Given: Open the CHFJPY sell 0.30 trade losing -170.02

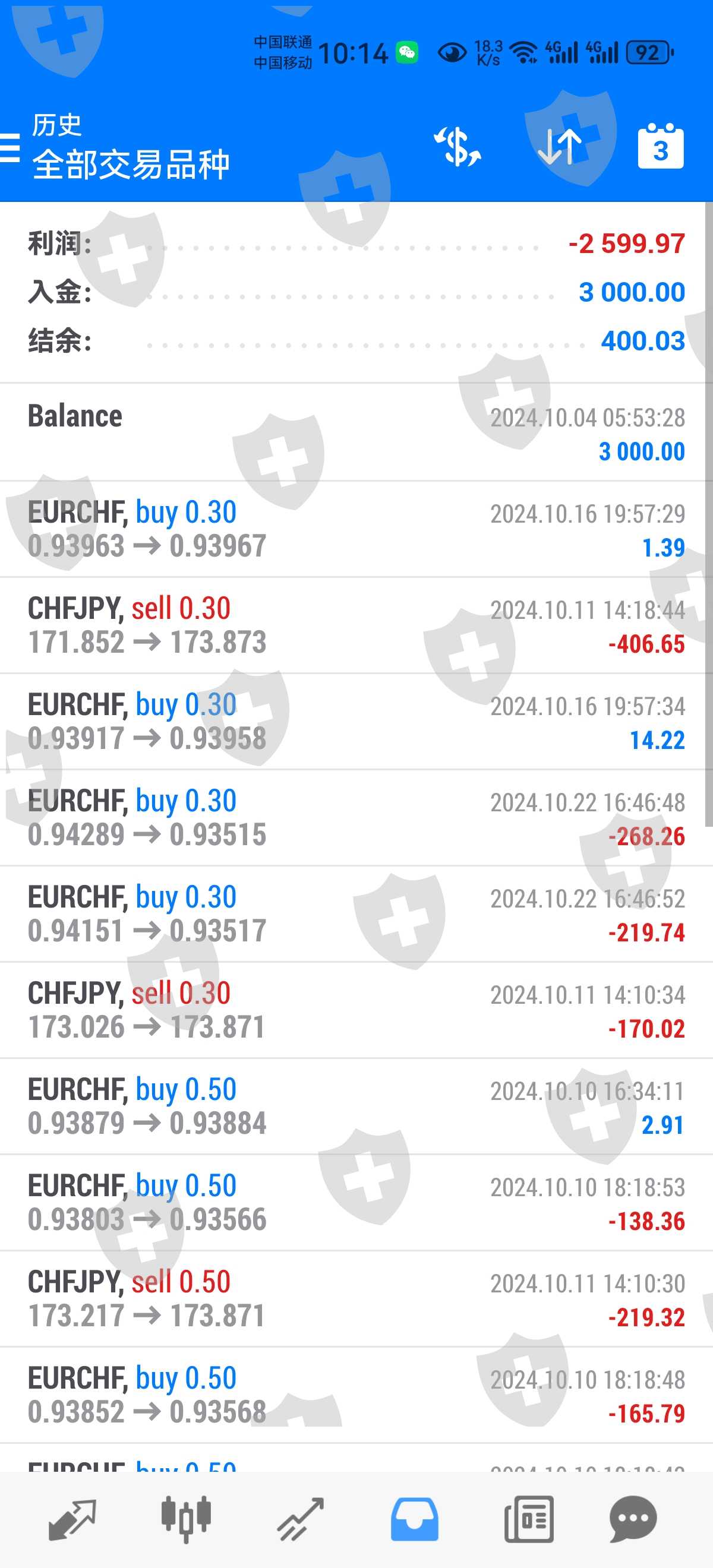Looking at the screenshot, I should tap(356, 1010).
